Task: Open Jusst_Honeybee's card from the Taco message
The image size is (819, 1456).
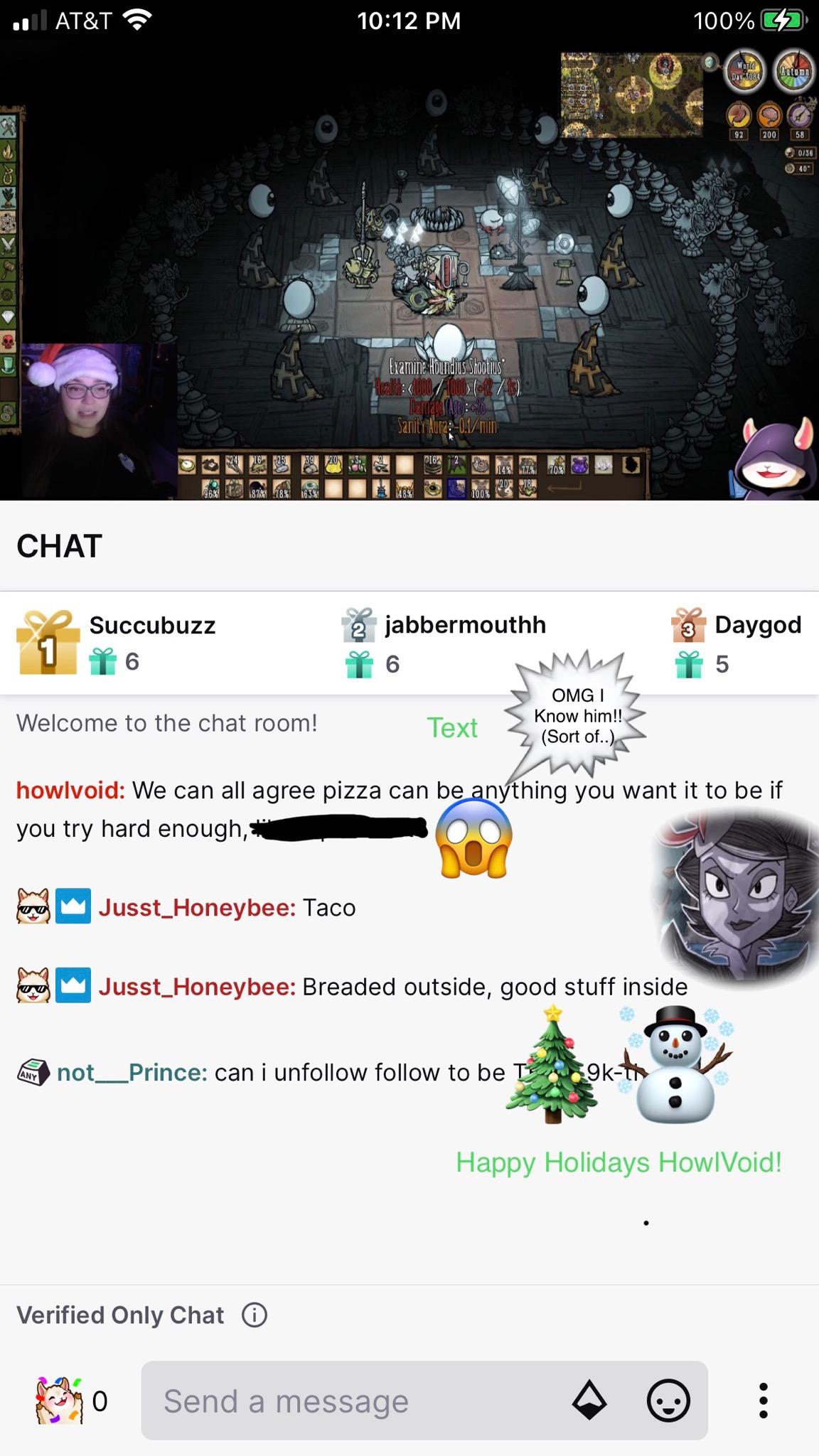Action: [197, 908]
